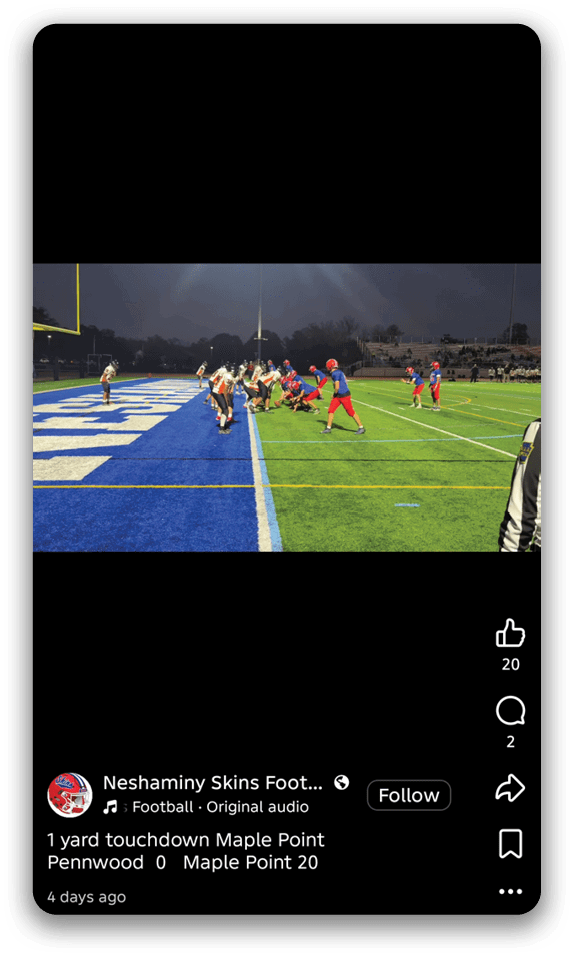The height and width of the screenshot is (957, 574).
Task: Tap the video to pause playback
Action: tap(287, 408)
